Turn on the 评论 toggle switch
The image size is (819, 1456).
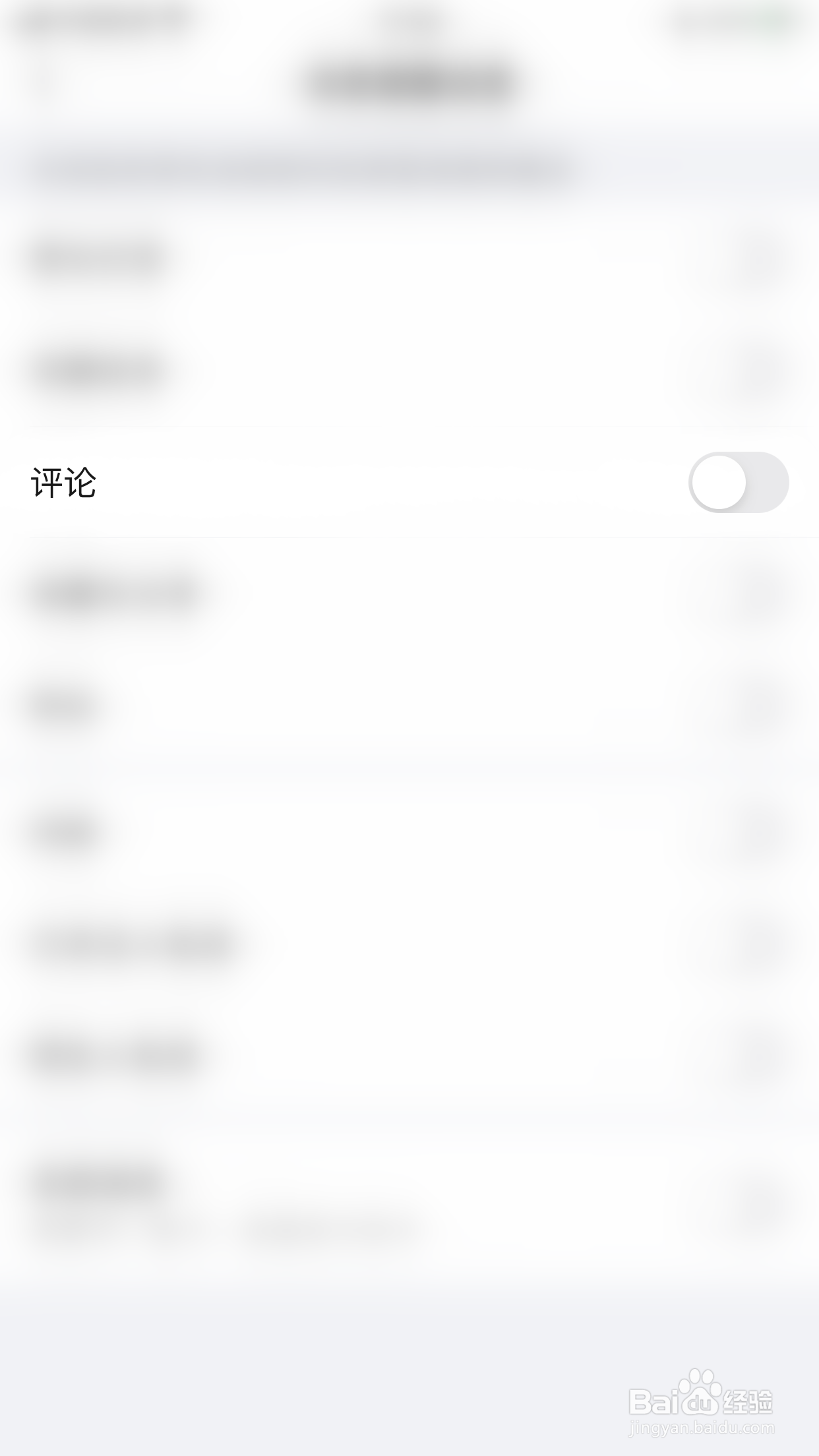coord(739,483)
